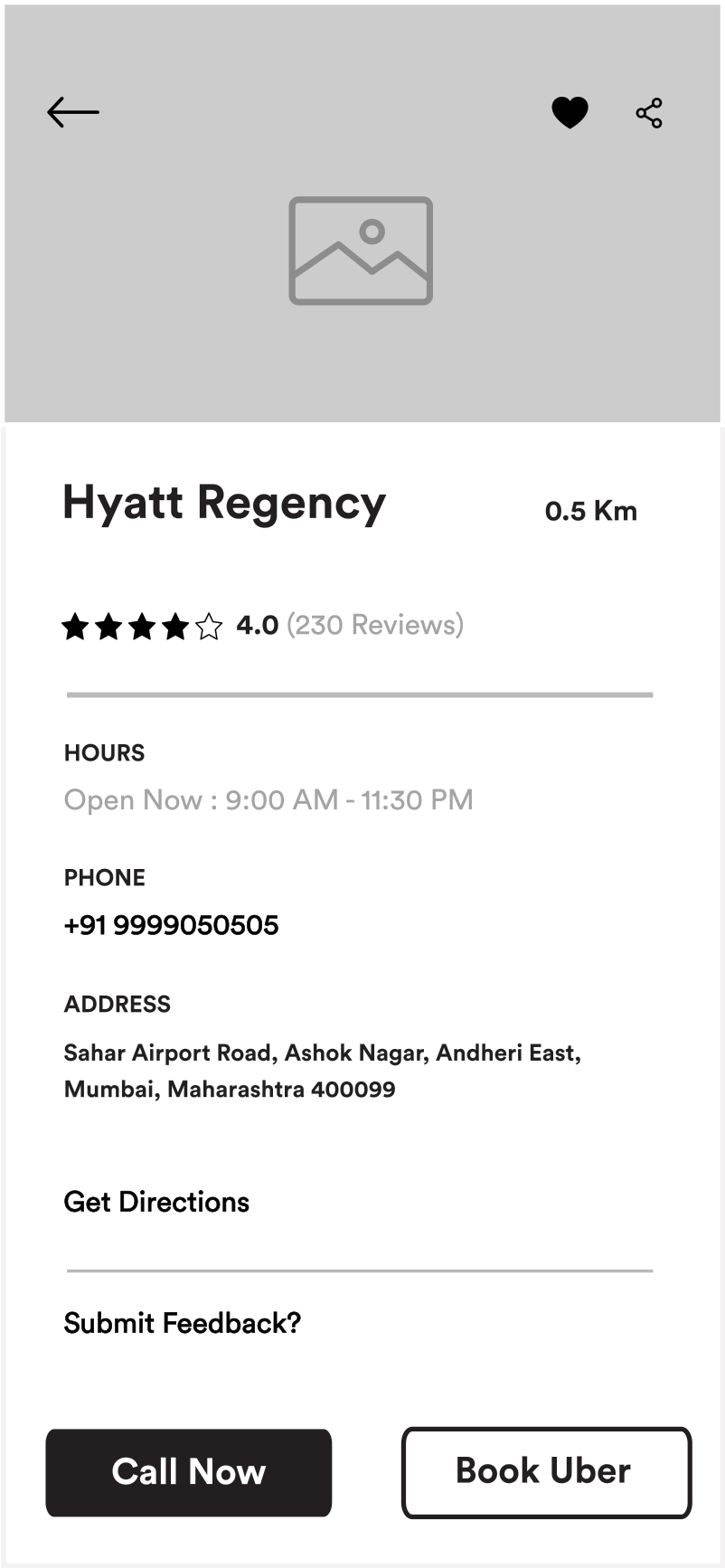Open the 230 Reviews link

pos(375,625)
